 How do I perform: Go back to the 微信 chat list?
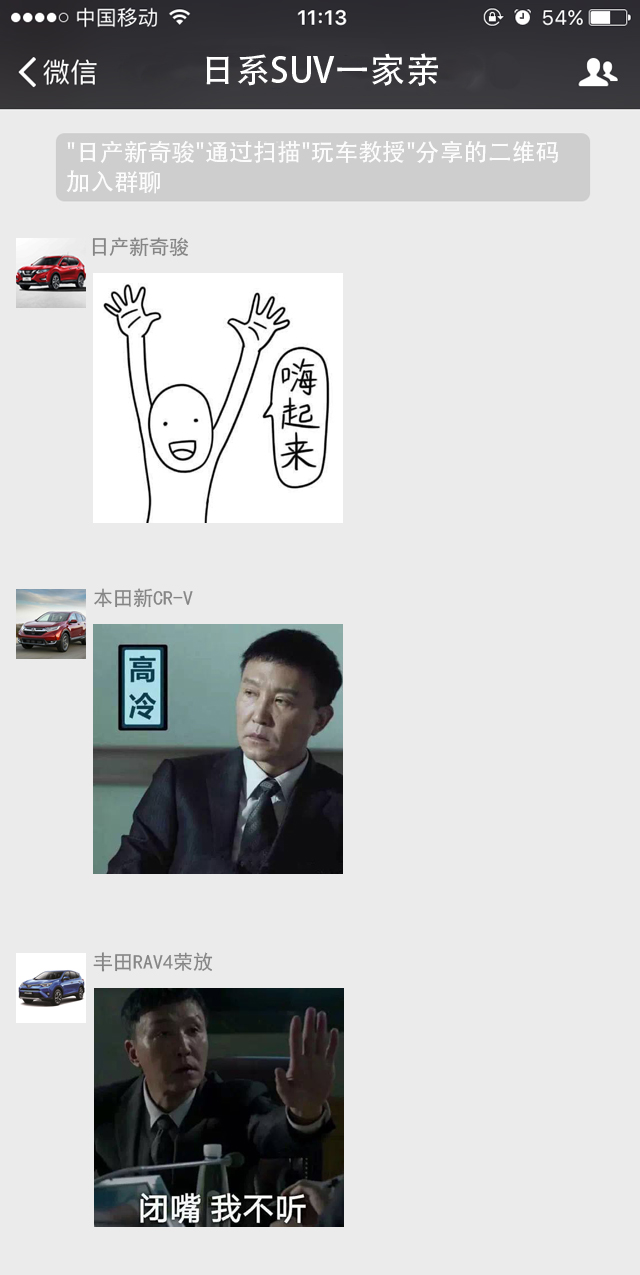58,72
